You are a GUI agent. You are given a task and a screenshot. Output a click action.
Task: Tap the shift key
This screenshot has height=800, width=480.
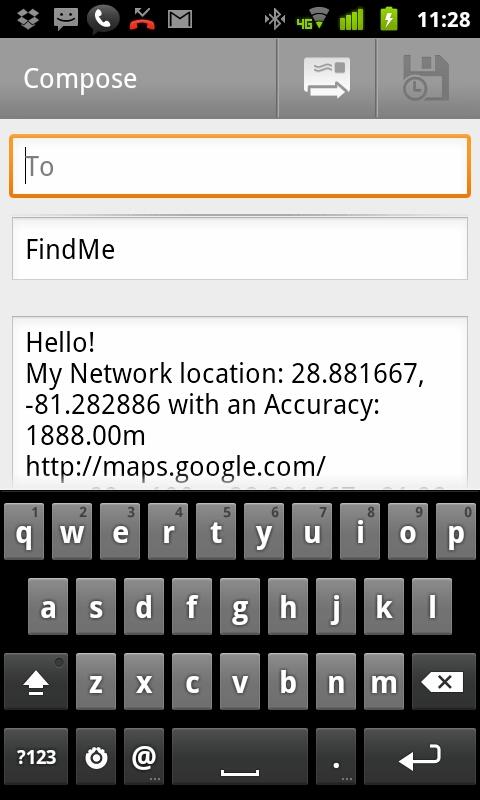tap(36, 682)
